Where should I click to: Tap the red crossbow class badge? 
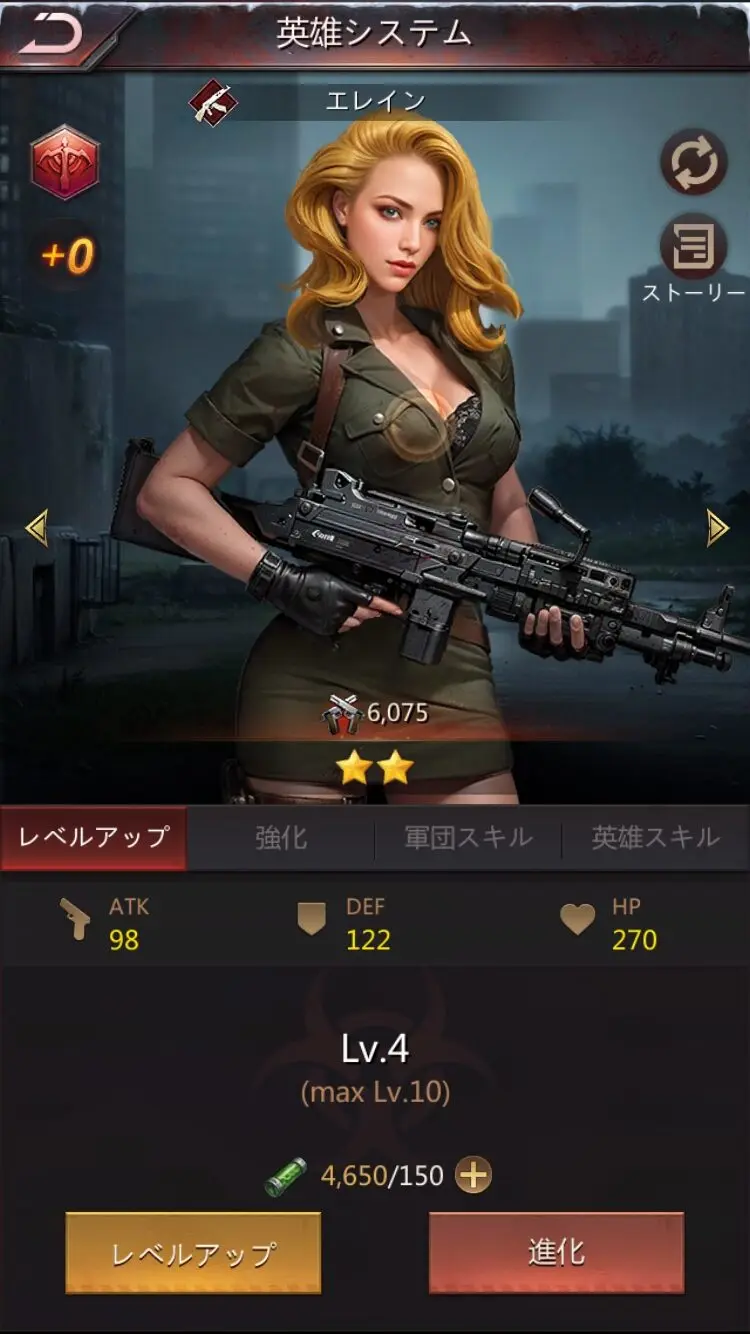point(65,162)
